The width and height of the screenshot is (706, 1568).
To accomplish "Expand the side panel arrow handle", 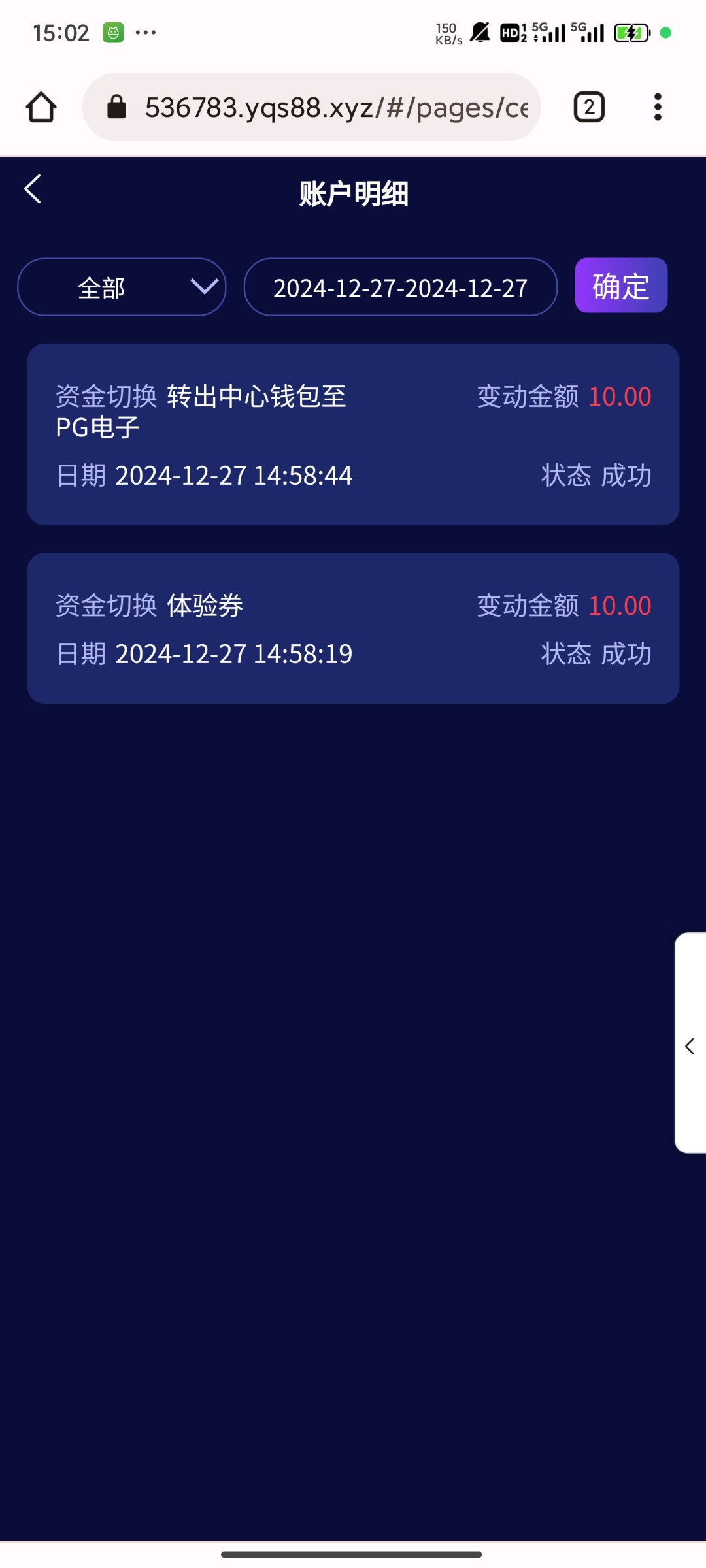I will [690, 1043].
